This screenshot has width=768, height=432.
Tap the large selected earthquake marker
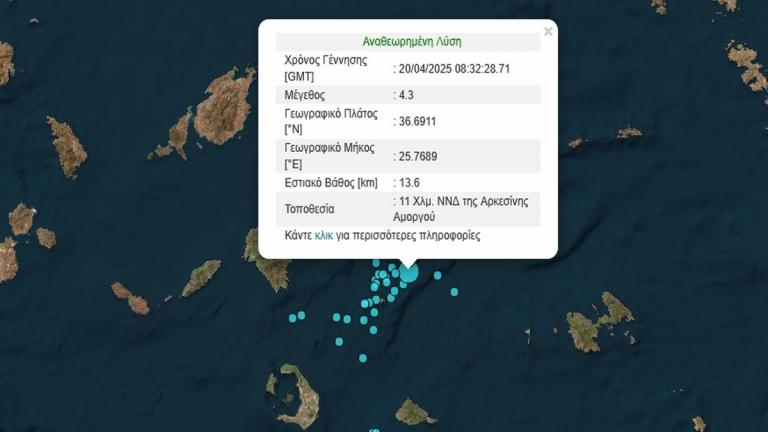[408, 272]
